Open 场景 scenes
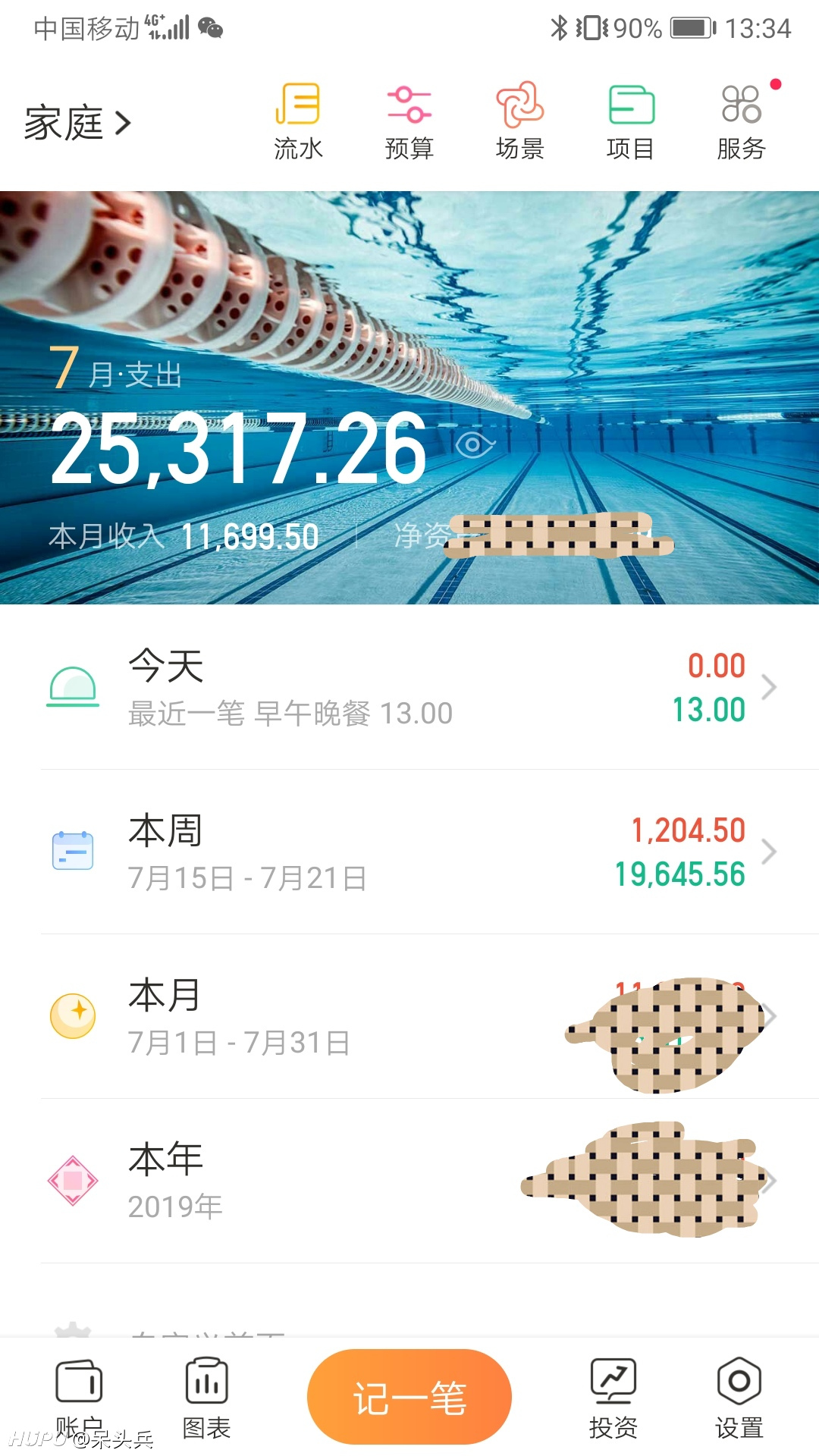 point(519,123)
